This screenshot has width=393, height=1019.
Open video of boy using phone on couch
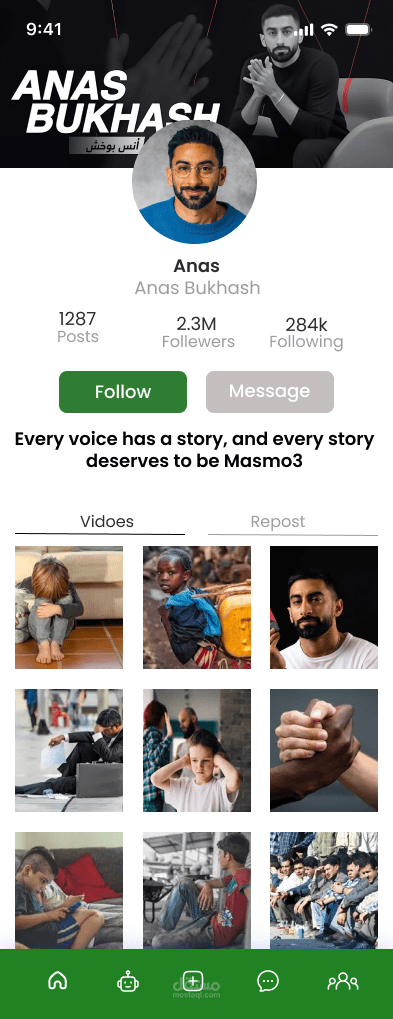69,890
